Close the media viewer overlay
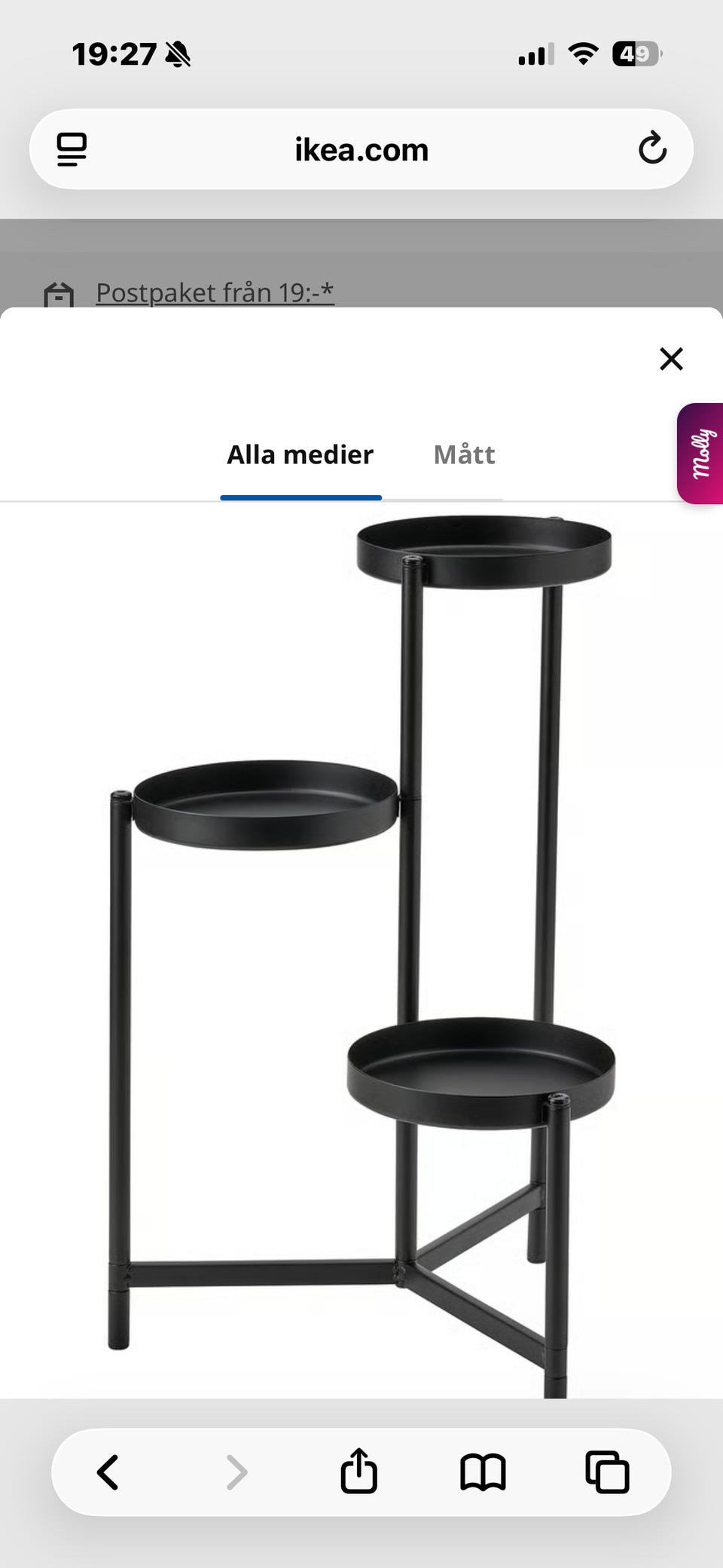The image size is (723, 1568). click(x=670, y=359)
